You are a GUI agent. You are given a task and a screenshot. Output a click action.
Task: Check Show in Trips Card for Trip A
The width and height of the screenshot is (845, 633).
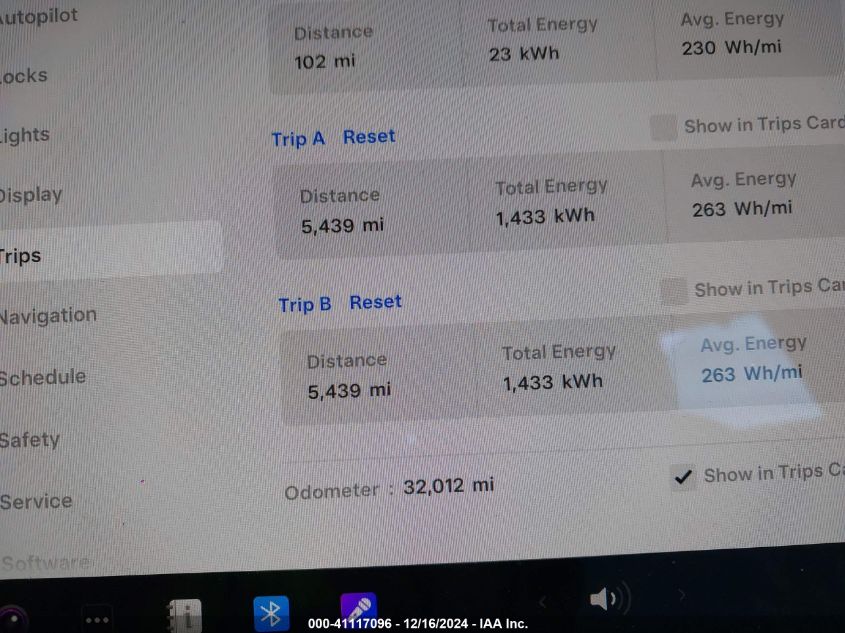click(663, 127)
